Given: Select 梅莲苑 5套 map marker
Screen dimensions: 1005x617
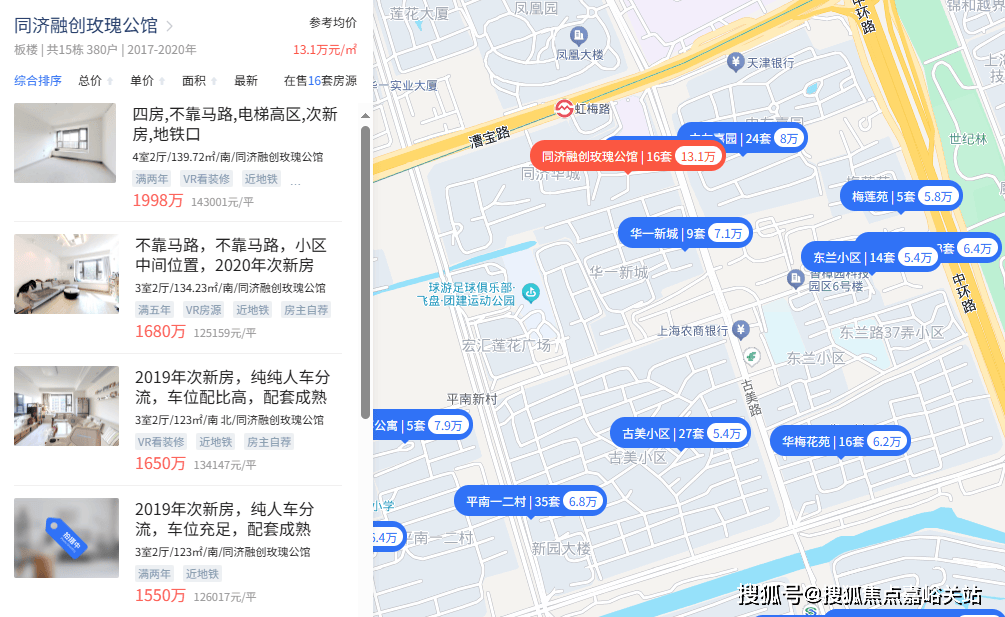Looking at the screenshot, I should tap(901, 196).
